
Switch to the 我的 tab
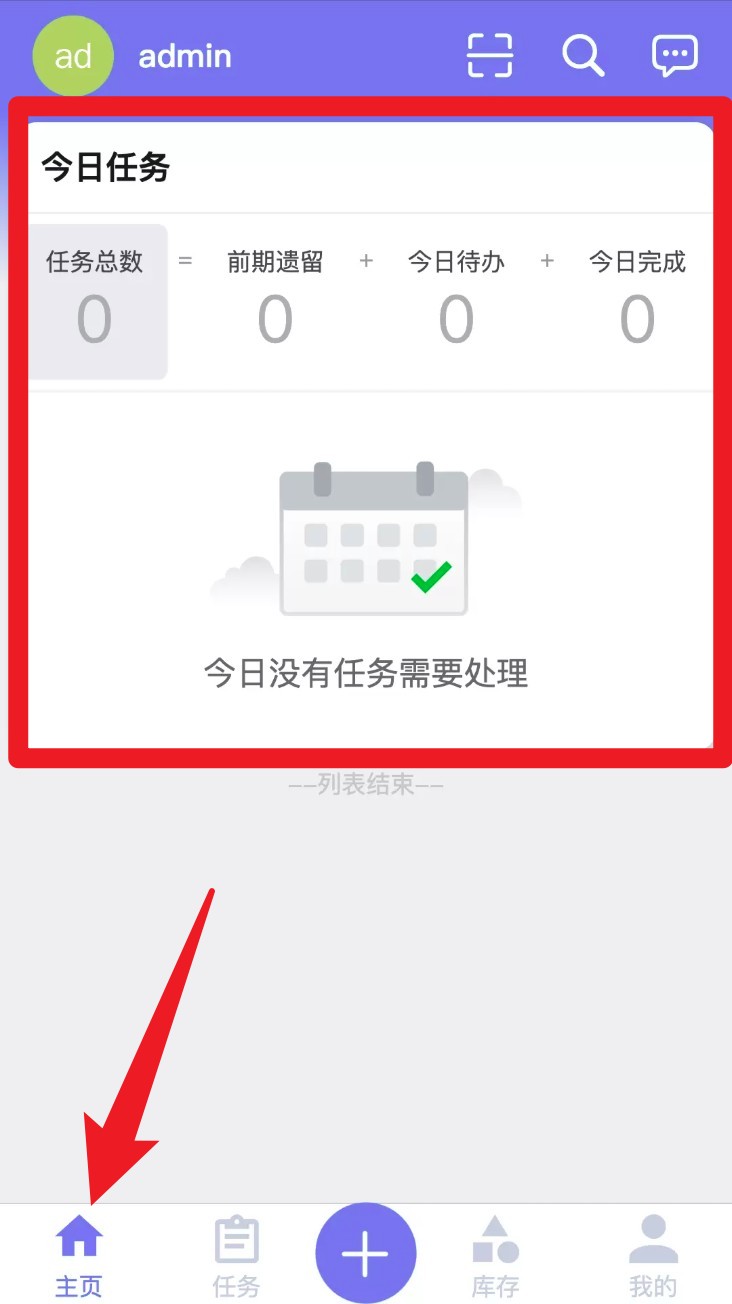click(x=653, y=1256)
